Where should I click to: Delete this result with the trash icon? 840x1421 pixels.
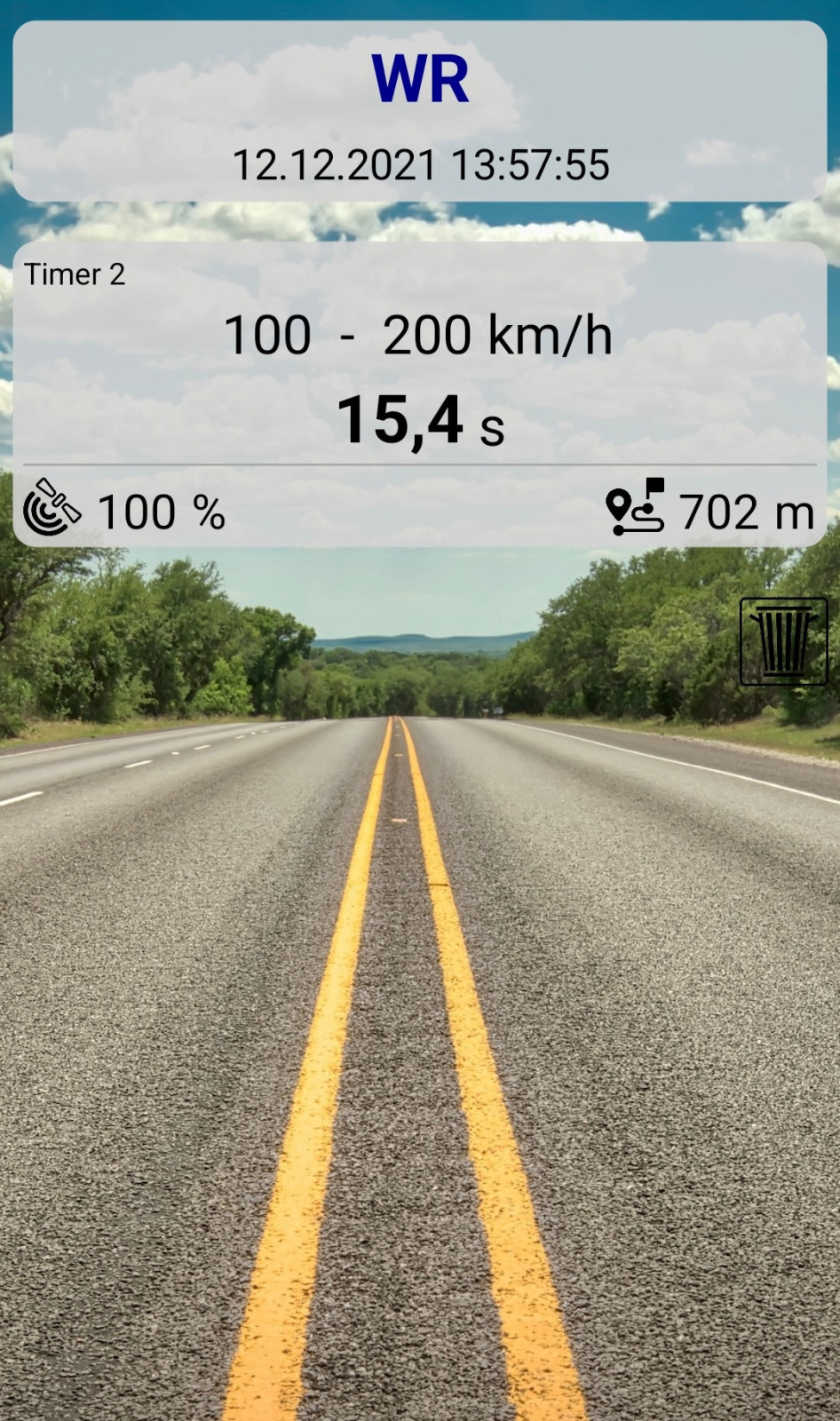783,640
